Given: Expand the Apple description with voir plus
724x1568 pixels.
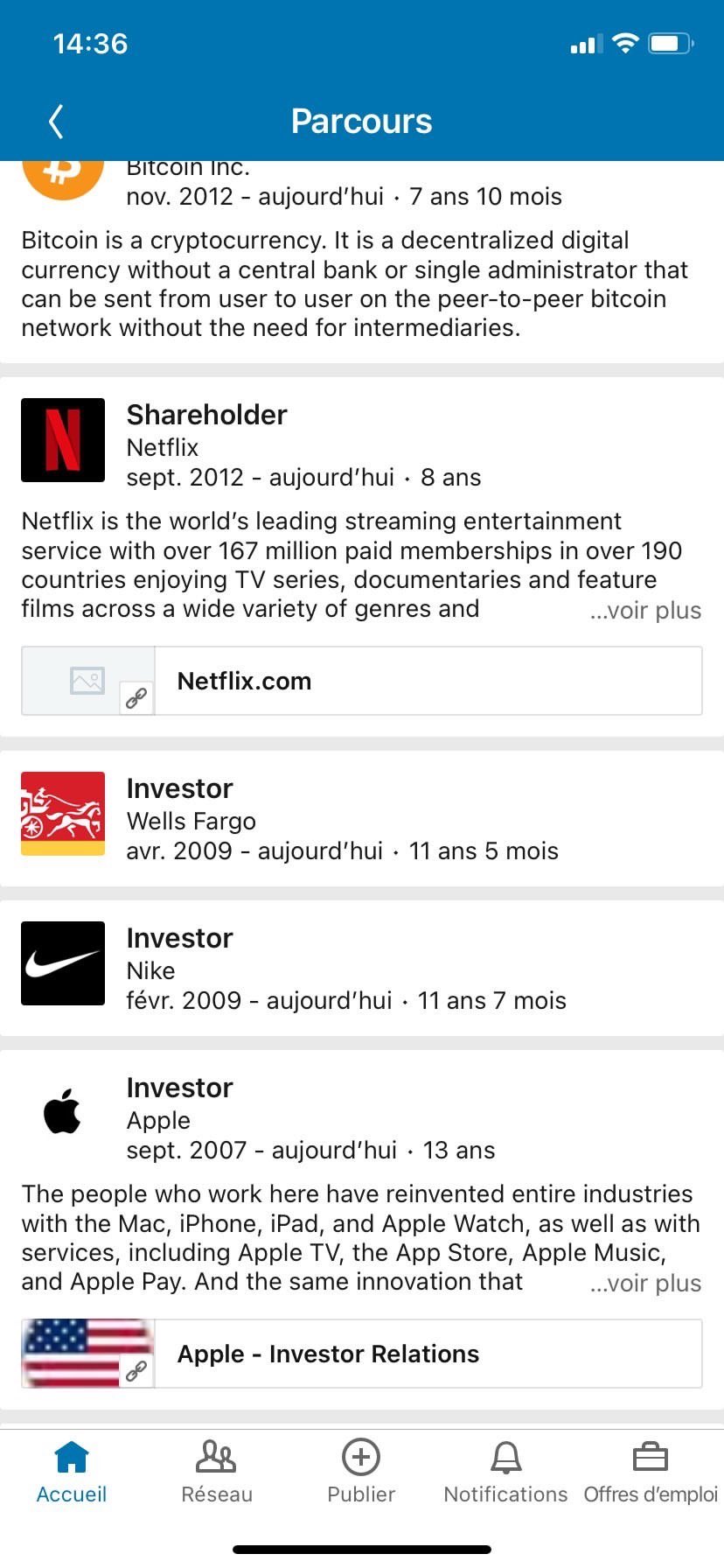Looking at the screenshot, I should click(645, 1284).
